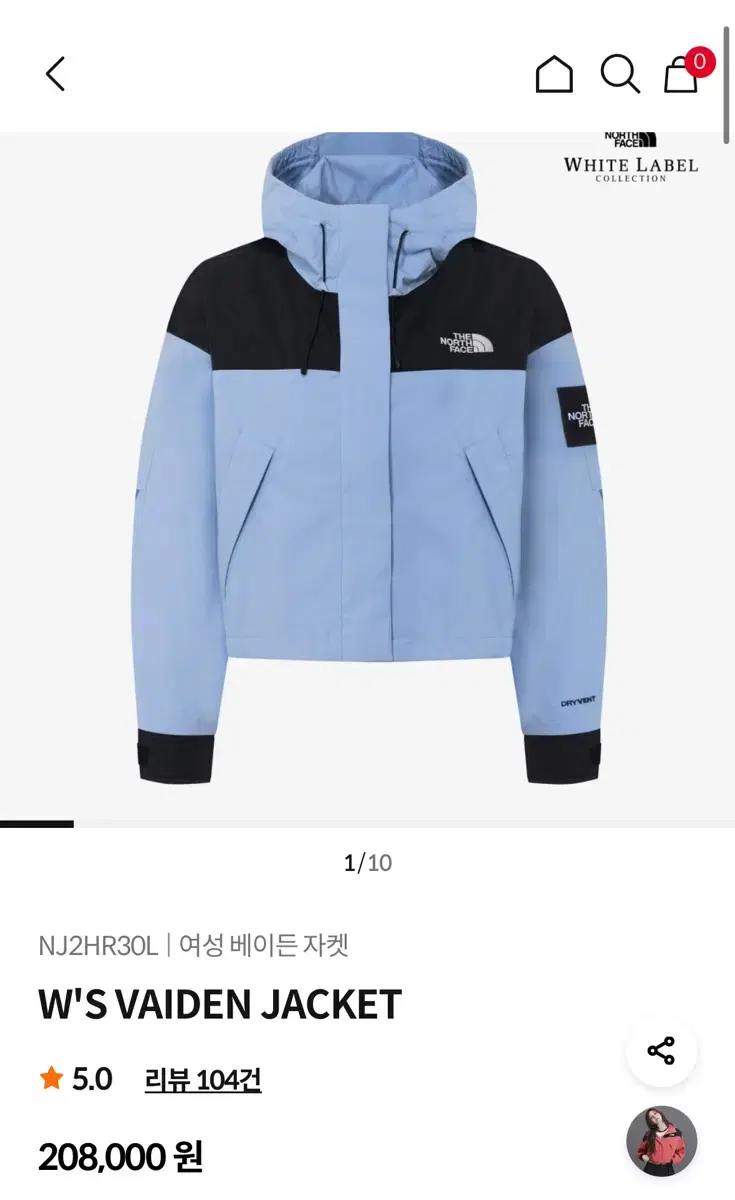This screenshot has height=1200, width=735.
Task: Tap the carousel progress bar under the photo
Action: pyautogui.click(x=37, y=826)
